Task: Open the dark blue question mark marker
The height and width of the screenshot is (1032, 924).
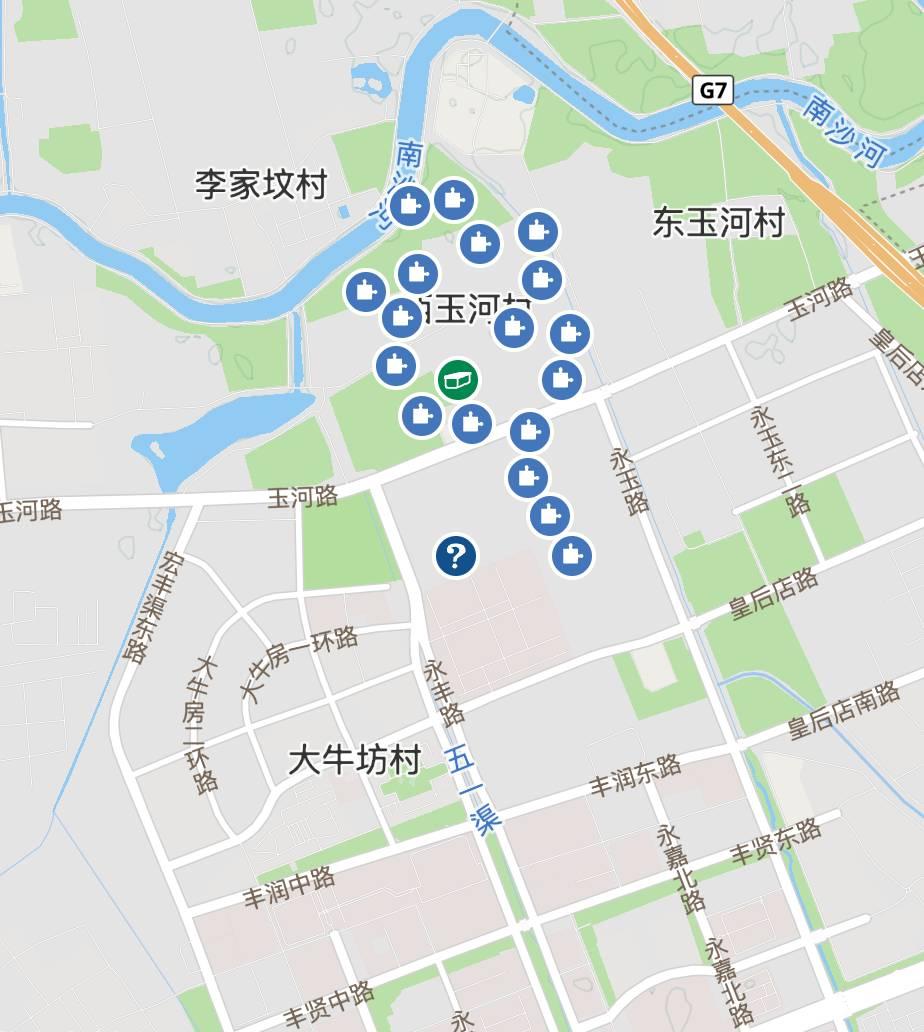Action: pyautogui.click(x=456, y=555)
